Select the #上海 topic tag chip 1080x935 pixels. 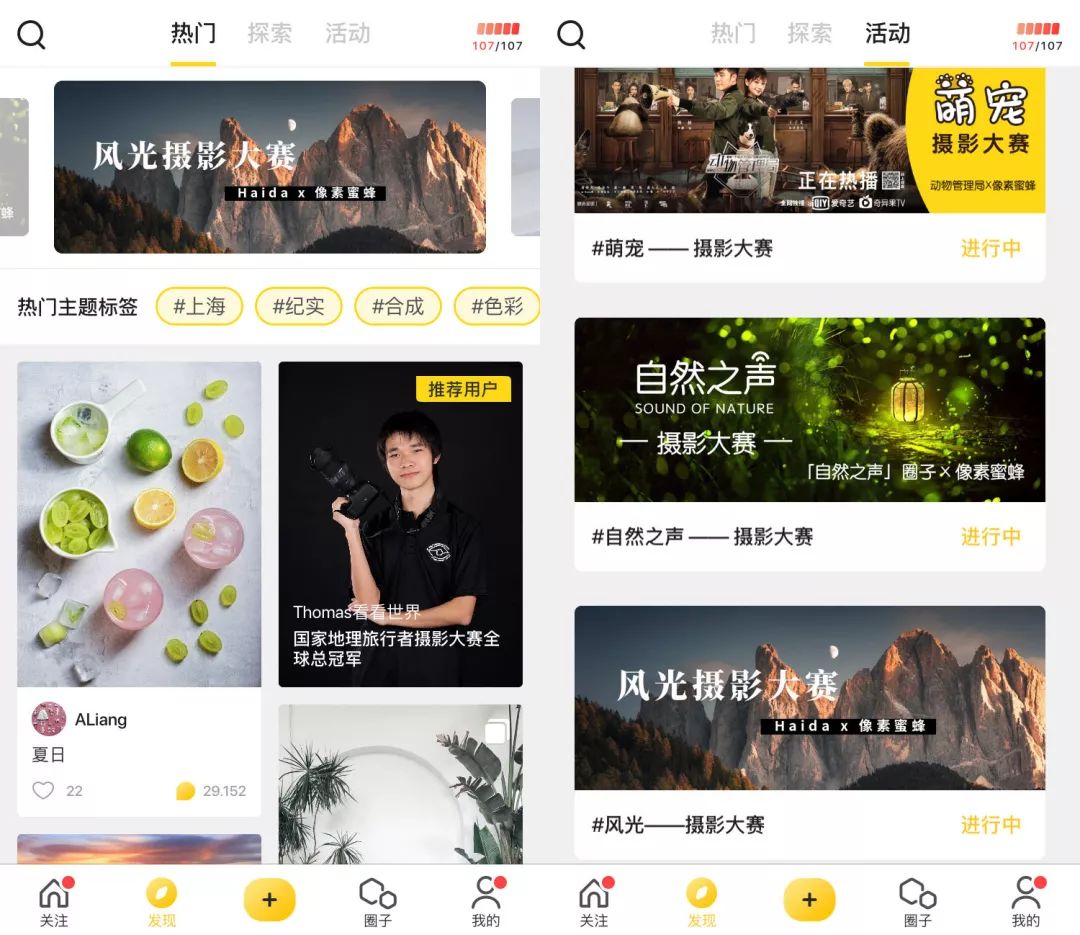click(199, 307)
